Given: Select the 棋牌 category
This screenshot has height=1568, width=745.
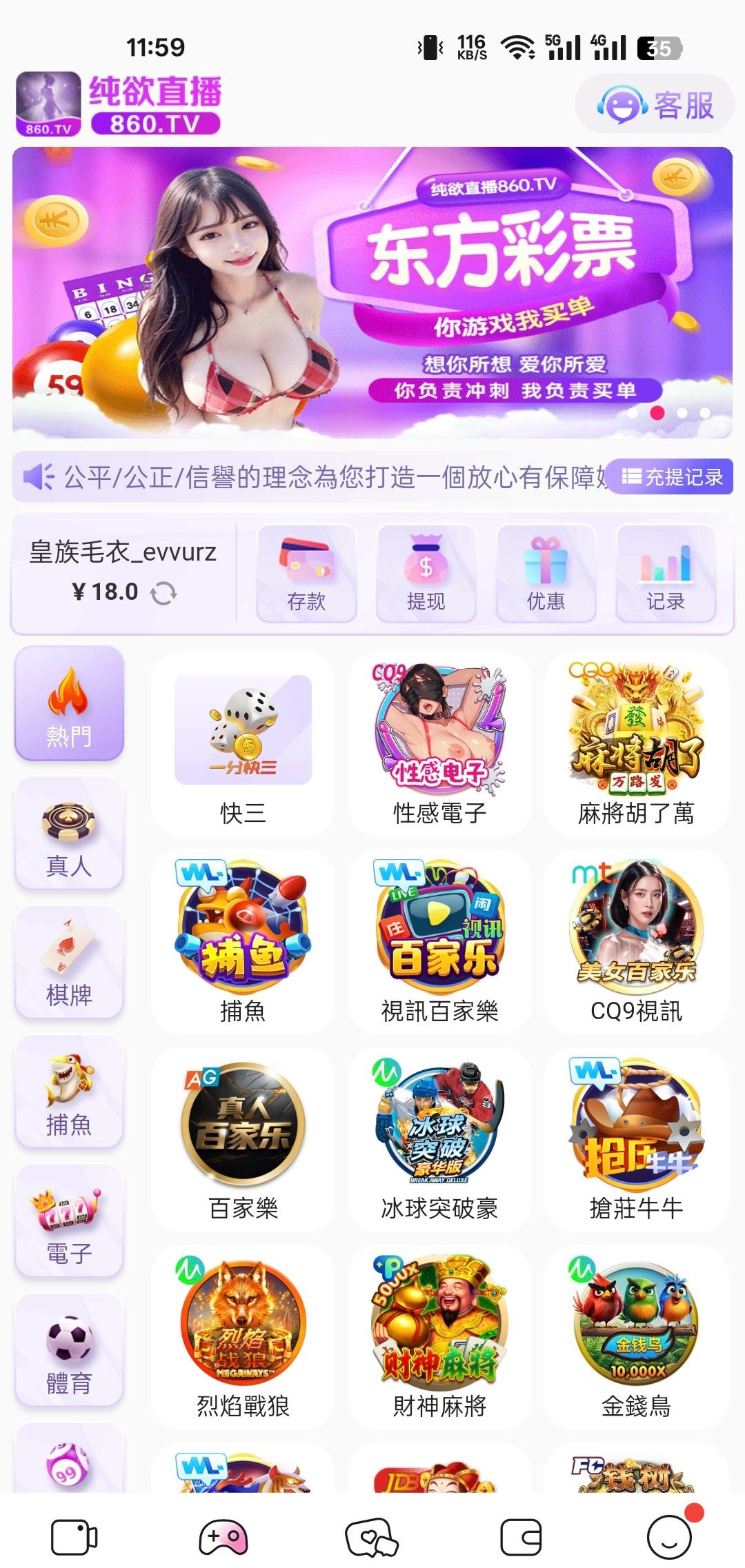Looking at the screenshot, I should [x=69, y=963].
